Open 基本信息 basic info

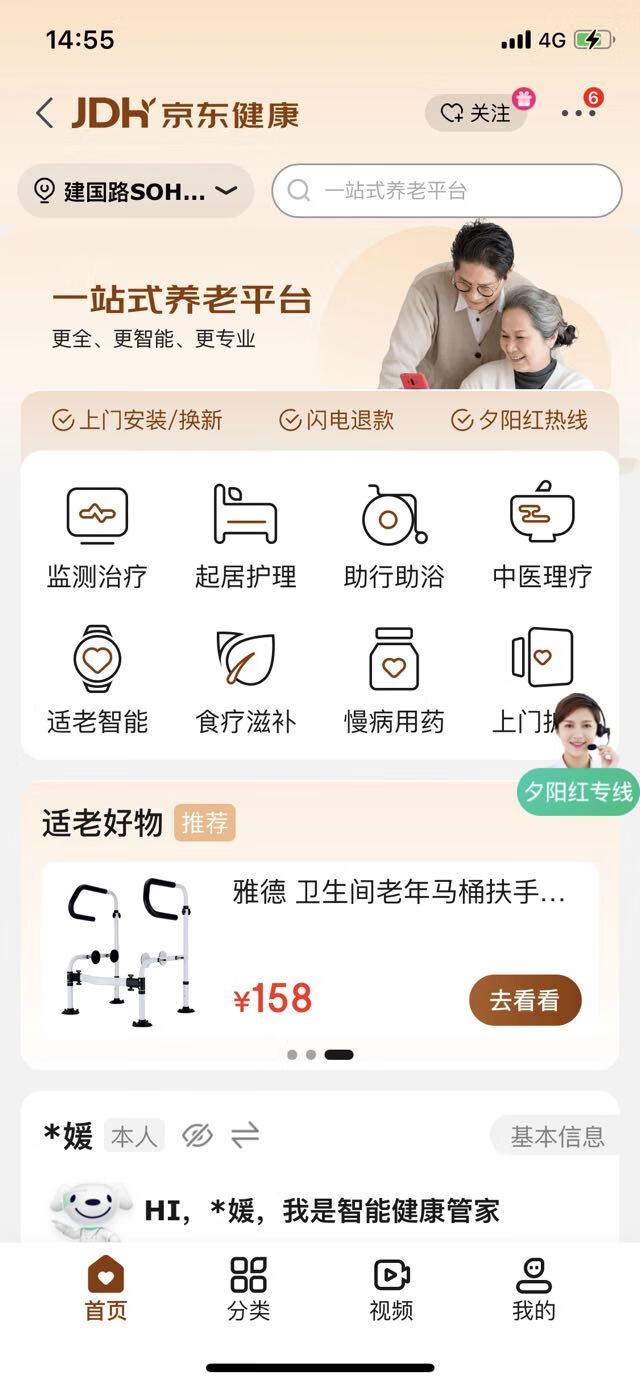click(556, 1137)
